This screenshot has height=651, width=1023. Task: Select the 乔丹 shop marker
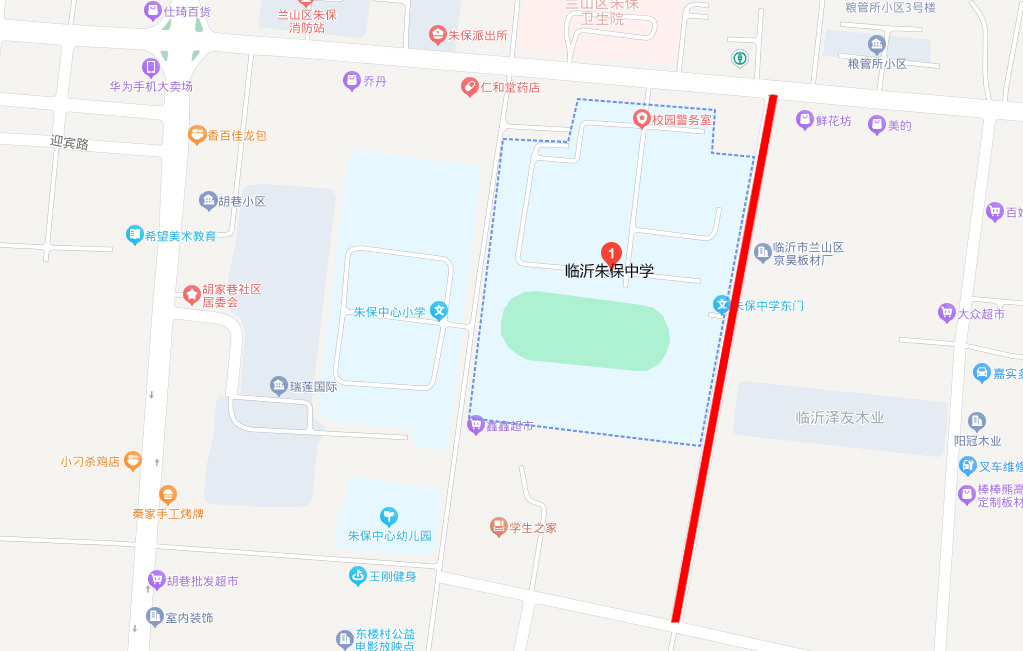pyautogui.click(x=351, y=81)
